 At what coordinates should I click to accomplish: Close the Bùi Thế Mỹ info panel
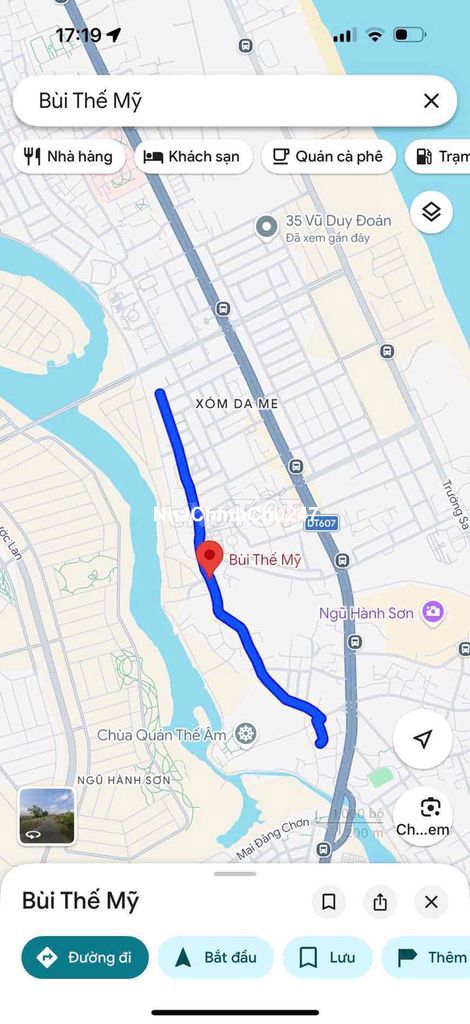coord(431,902)
